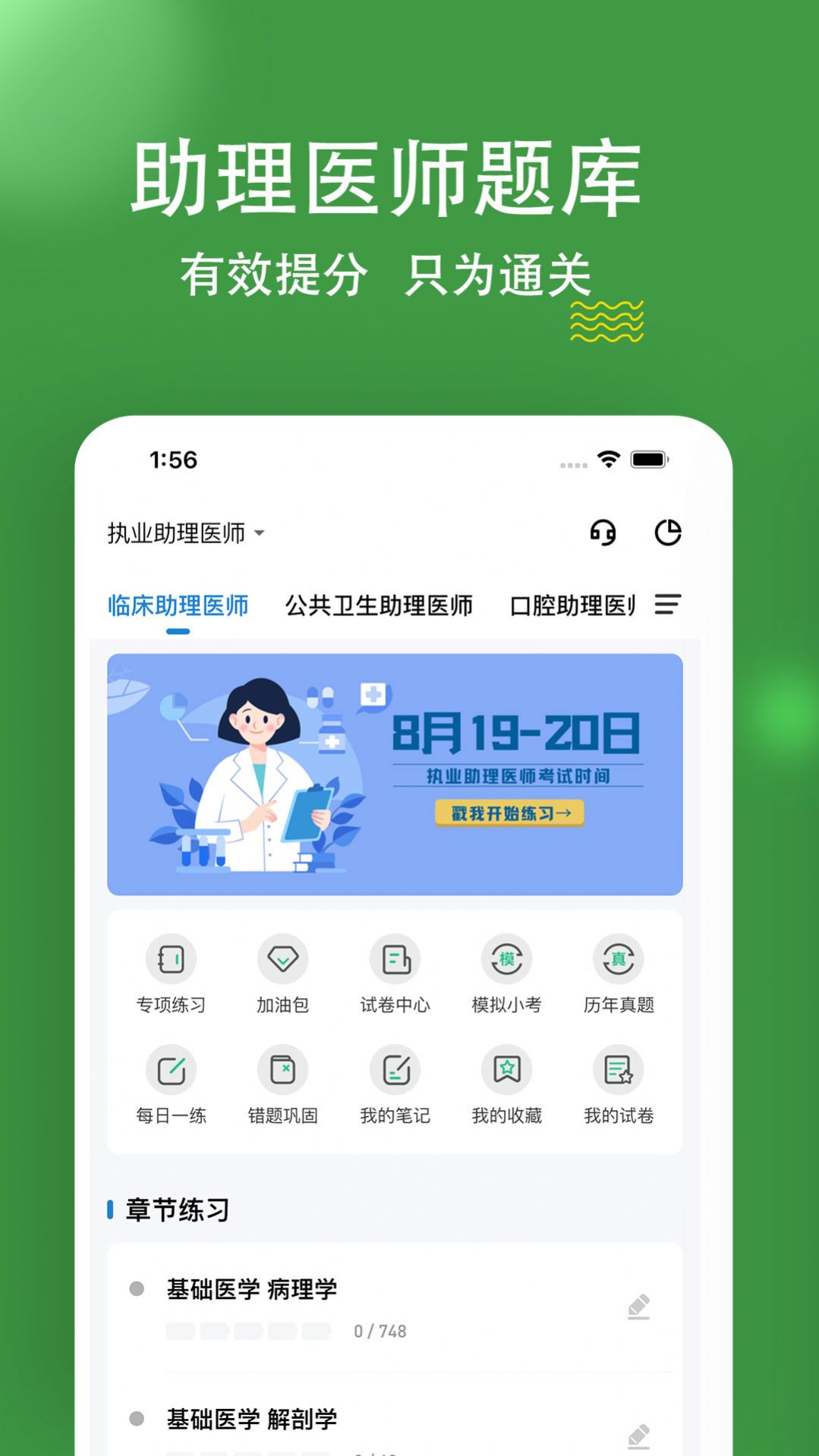Tap the headset customer service icon
Screen dimensions: 819x1456
tap(602, 533)
